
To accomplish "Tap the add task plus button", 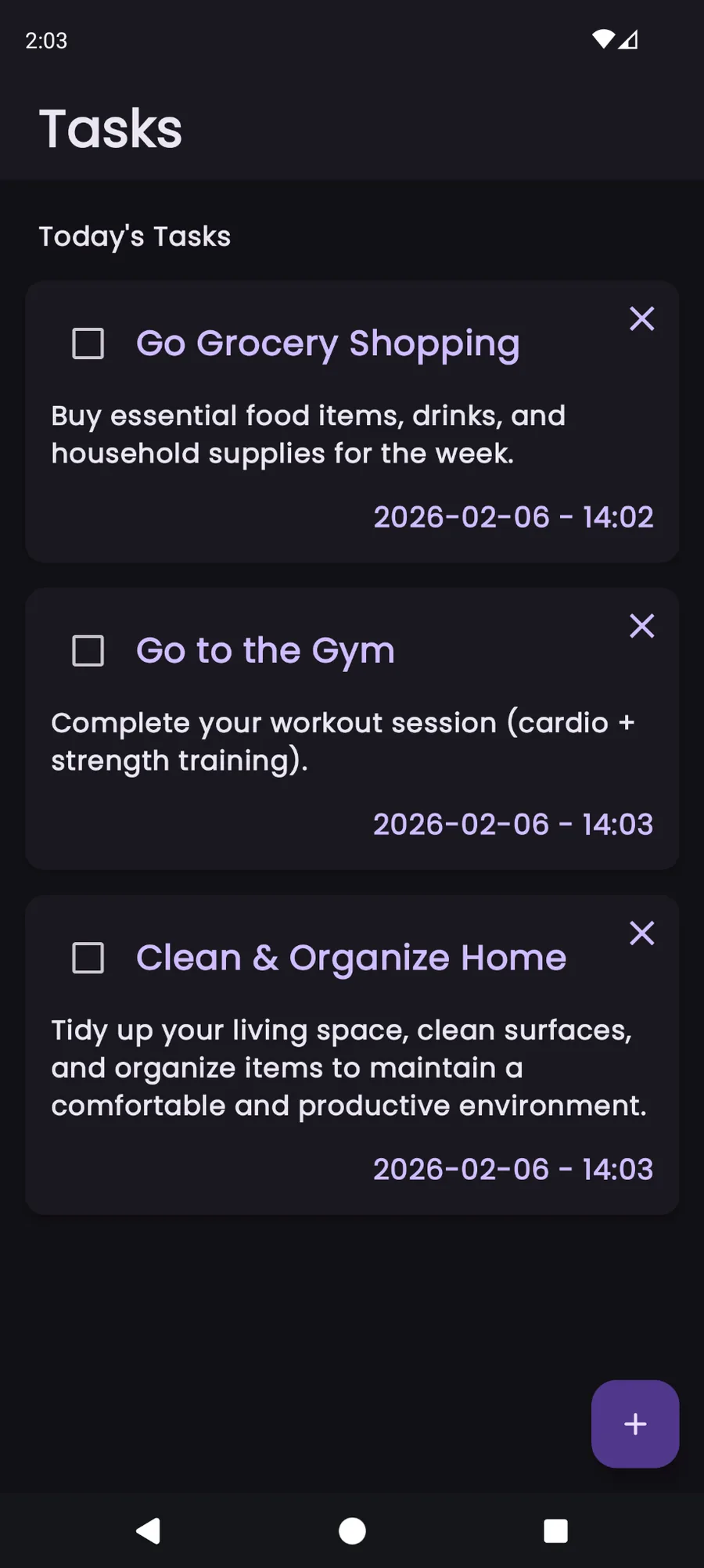I will click(x=635, y=1424).
